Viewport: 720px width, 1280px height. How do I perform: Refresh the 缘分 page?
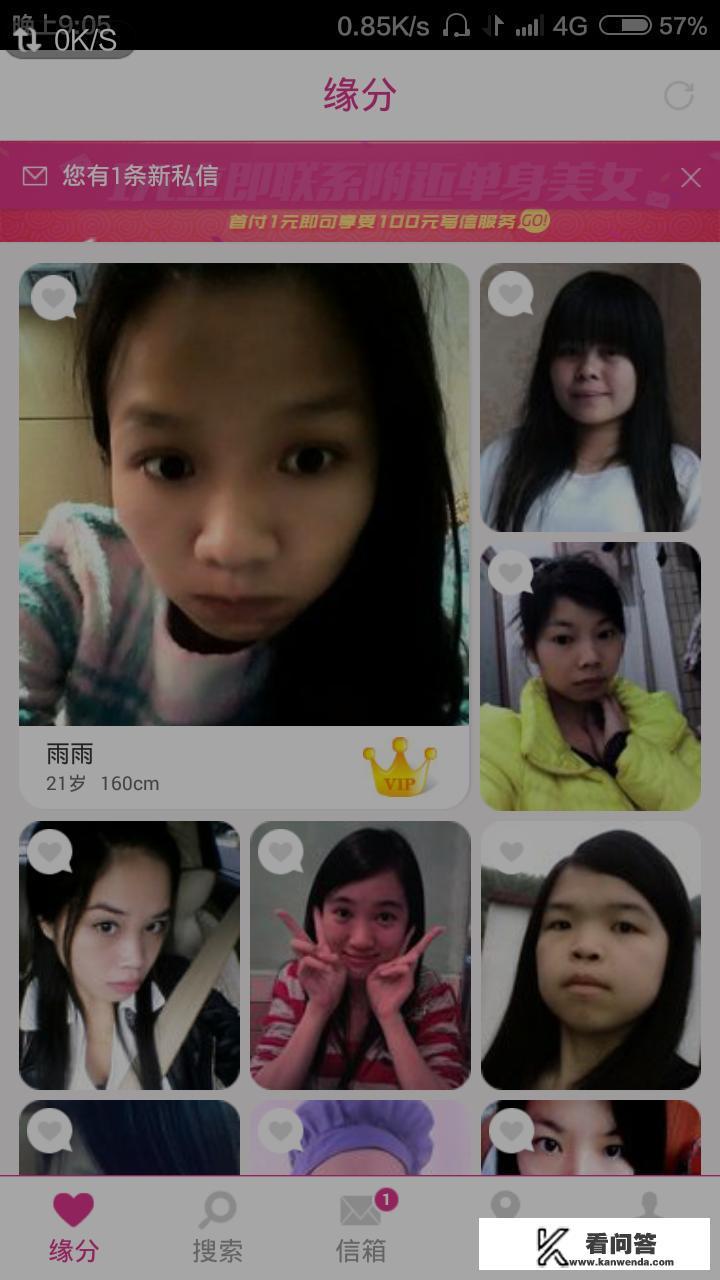click(679, 96)
